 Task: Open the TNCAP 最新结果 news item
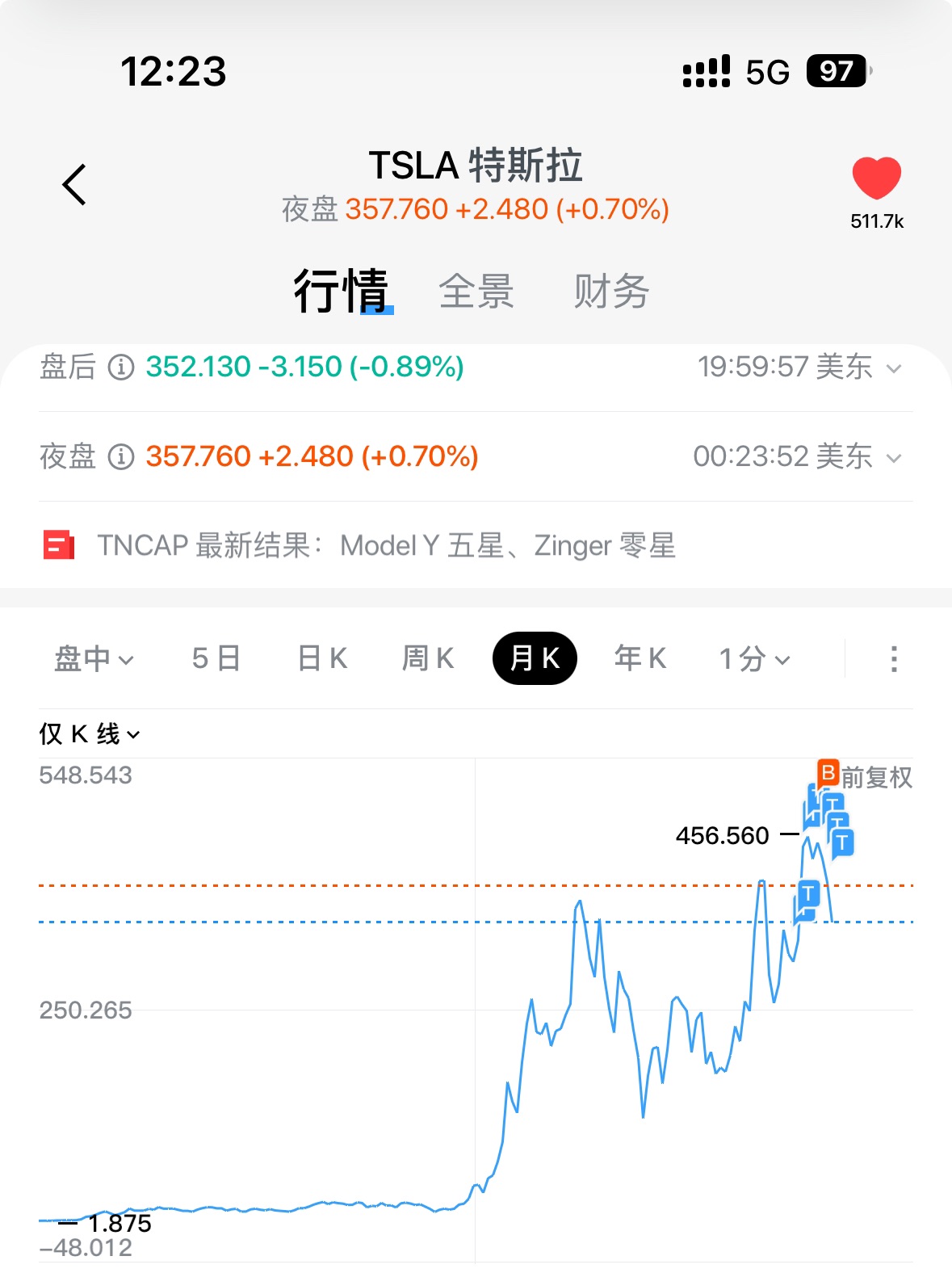tap(386, 546)
